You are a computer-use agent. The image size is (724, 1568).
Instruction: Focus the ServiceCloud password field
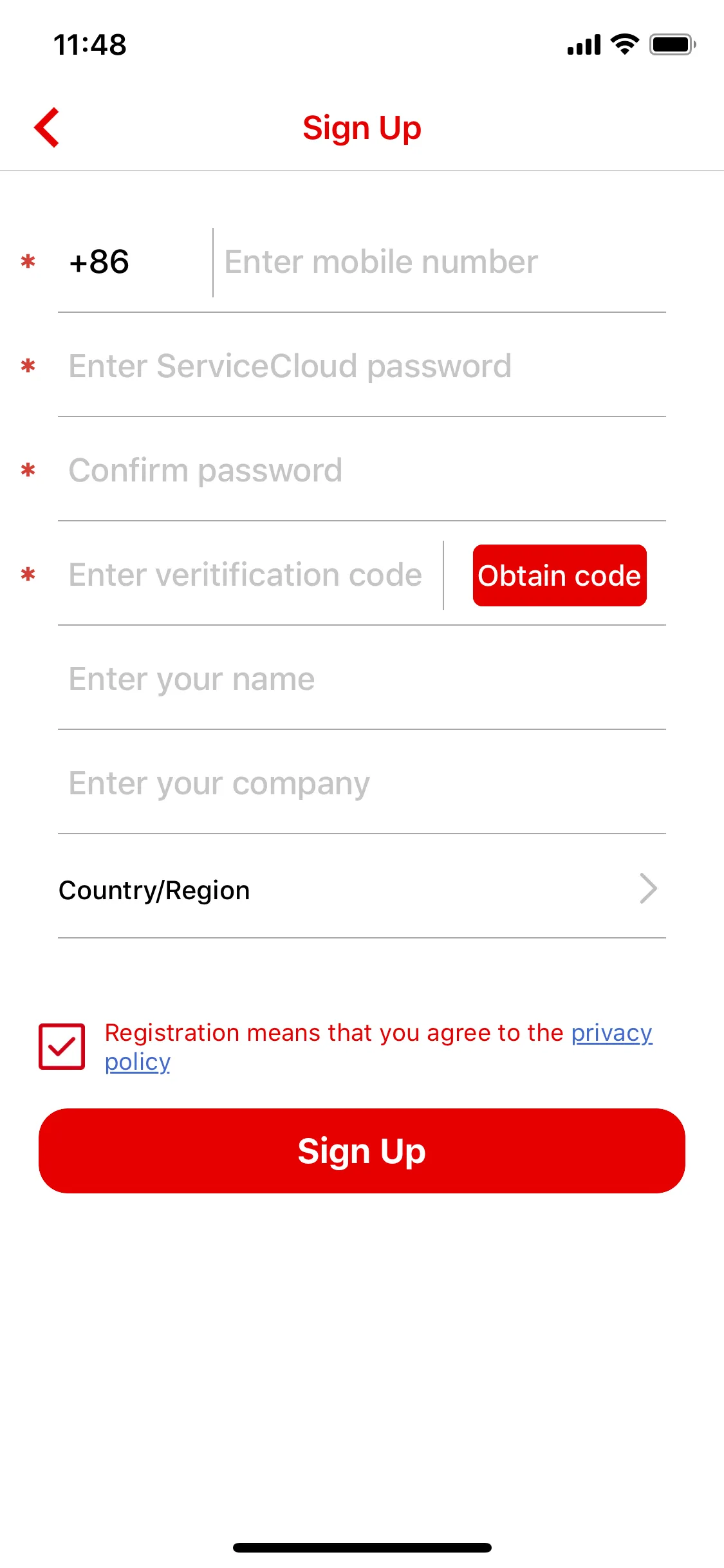[x=362, y=366]
